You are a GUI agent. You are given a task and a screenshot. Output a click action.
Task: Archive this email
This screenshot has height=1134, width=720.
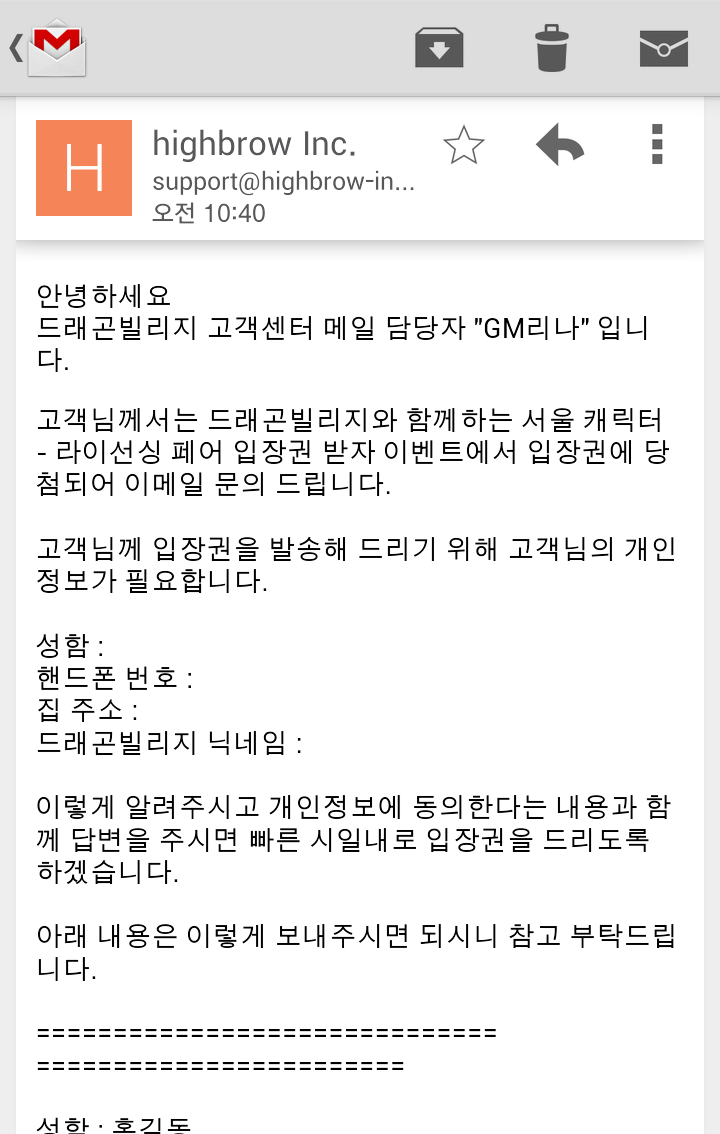coord(439,48)
